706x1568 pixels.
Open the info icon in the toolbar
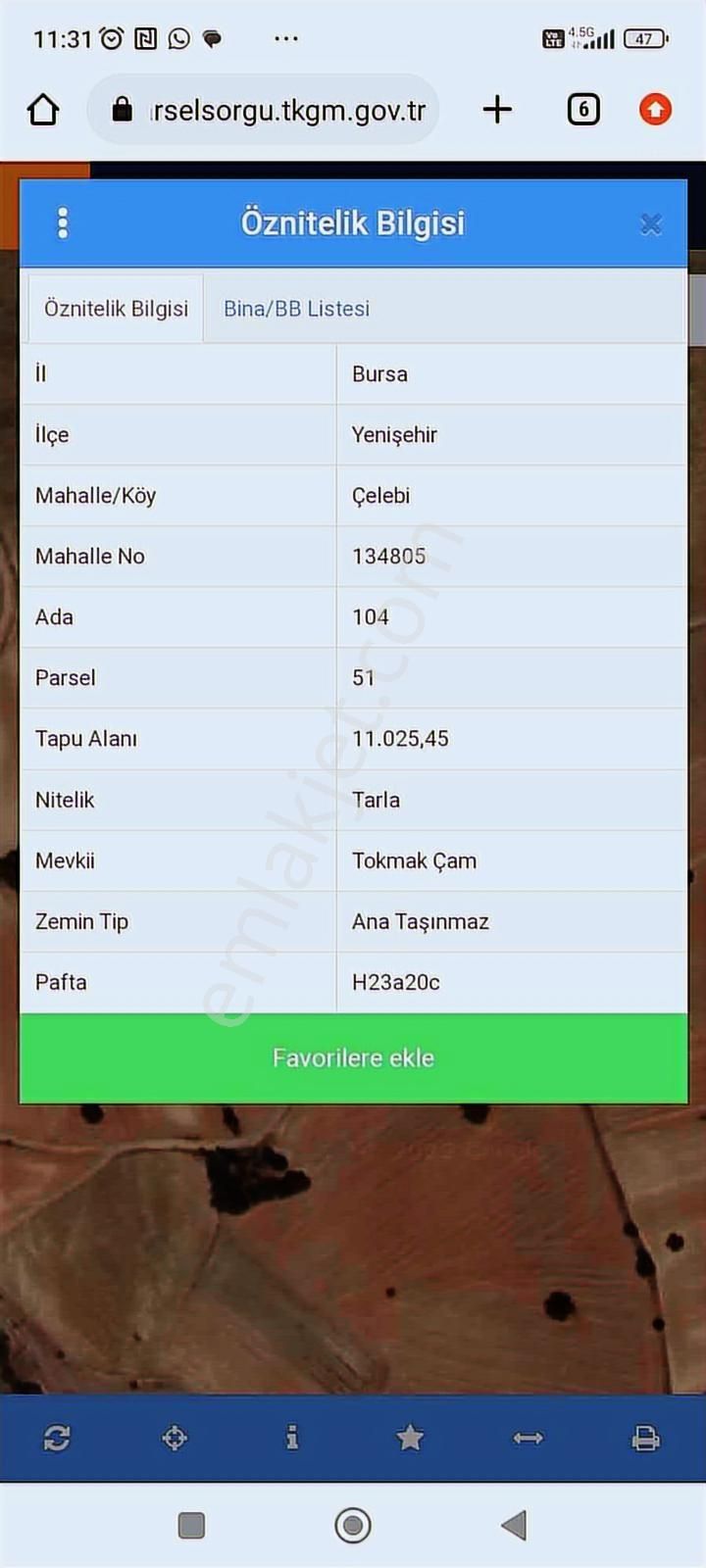(x=291, y=1438)
